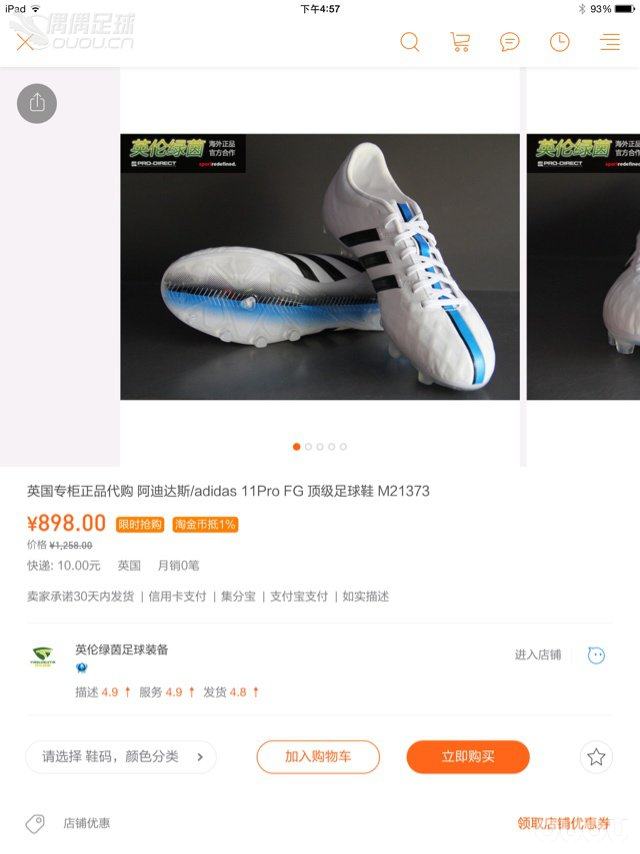640x854 pixels.
Task: Tap the image carousel page indicator
Action: coord(320,447)
